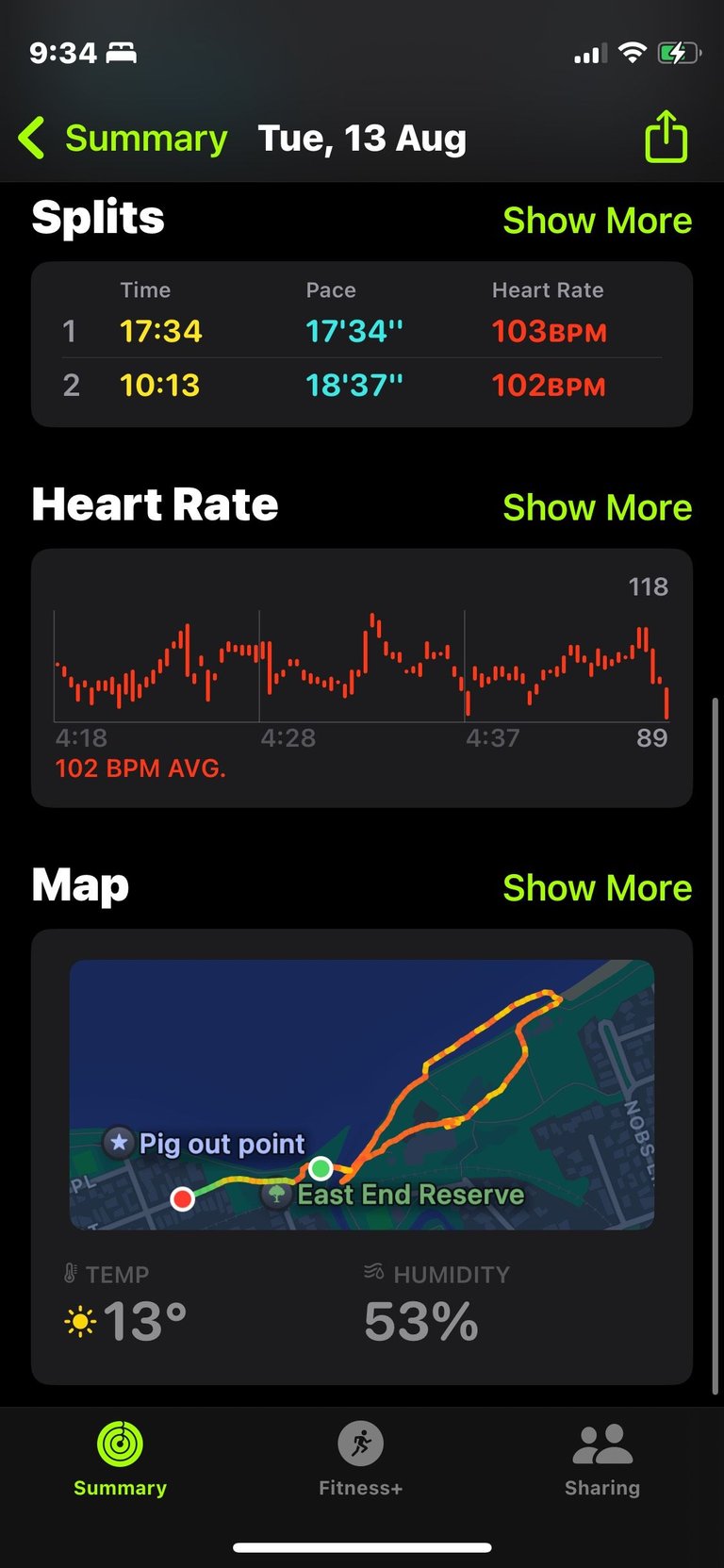Switch to the Fitness+ tab
The height and width of the screenshot is (1568, 724).
coord(361,1459)
